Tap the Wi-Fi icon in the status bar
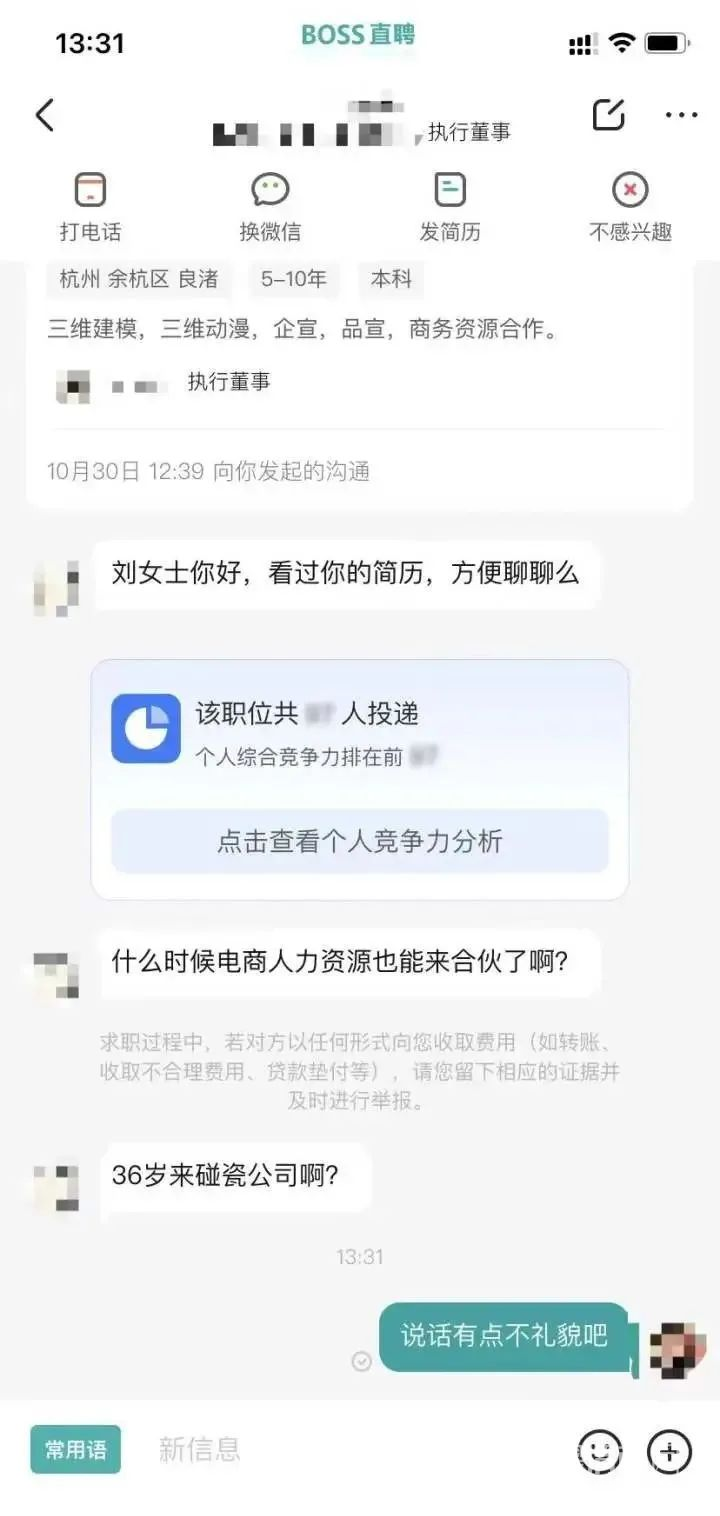 (622, 40)
